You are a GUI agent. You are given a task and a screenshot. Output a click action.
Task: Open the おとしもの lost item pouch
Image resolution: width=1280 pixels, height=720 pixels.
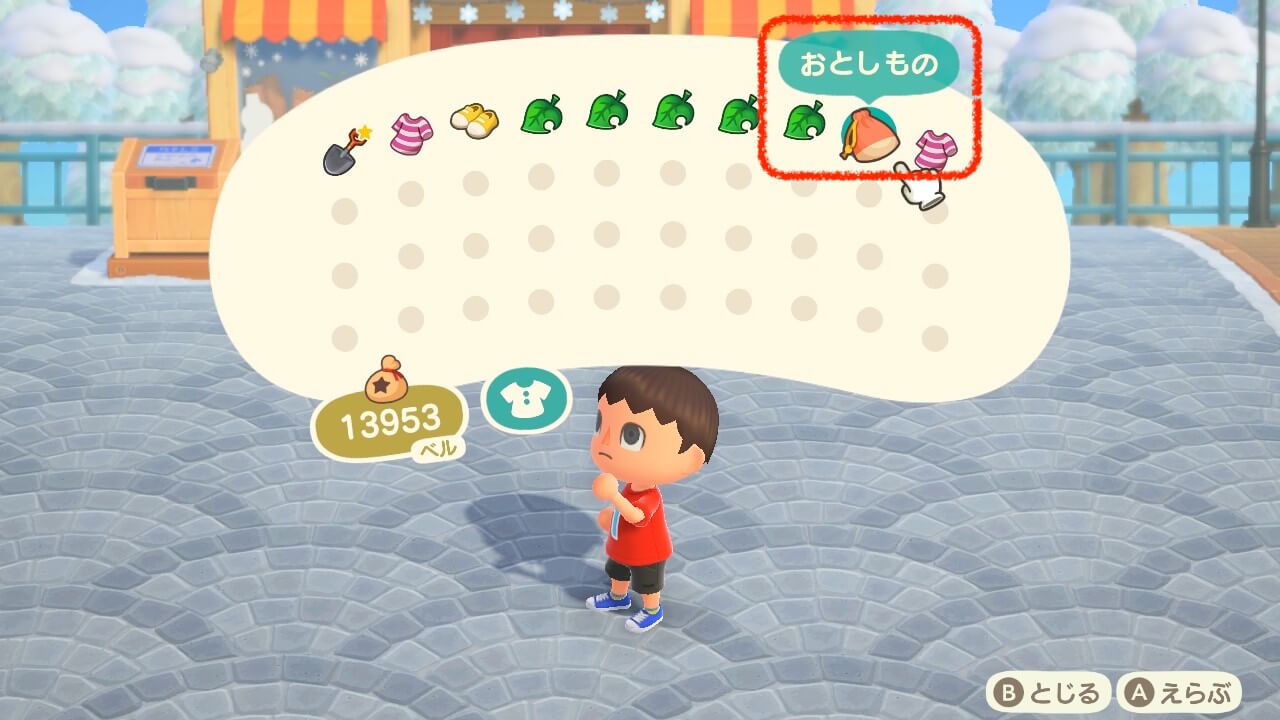(x=869, y=137)
